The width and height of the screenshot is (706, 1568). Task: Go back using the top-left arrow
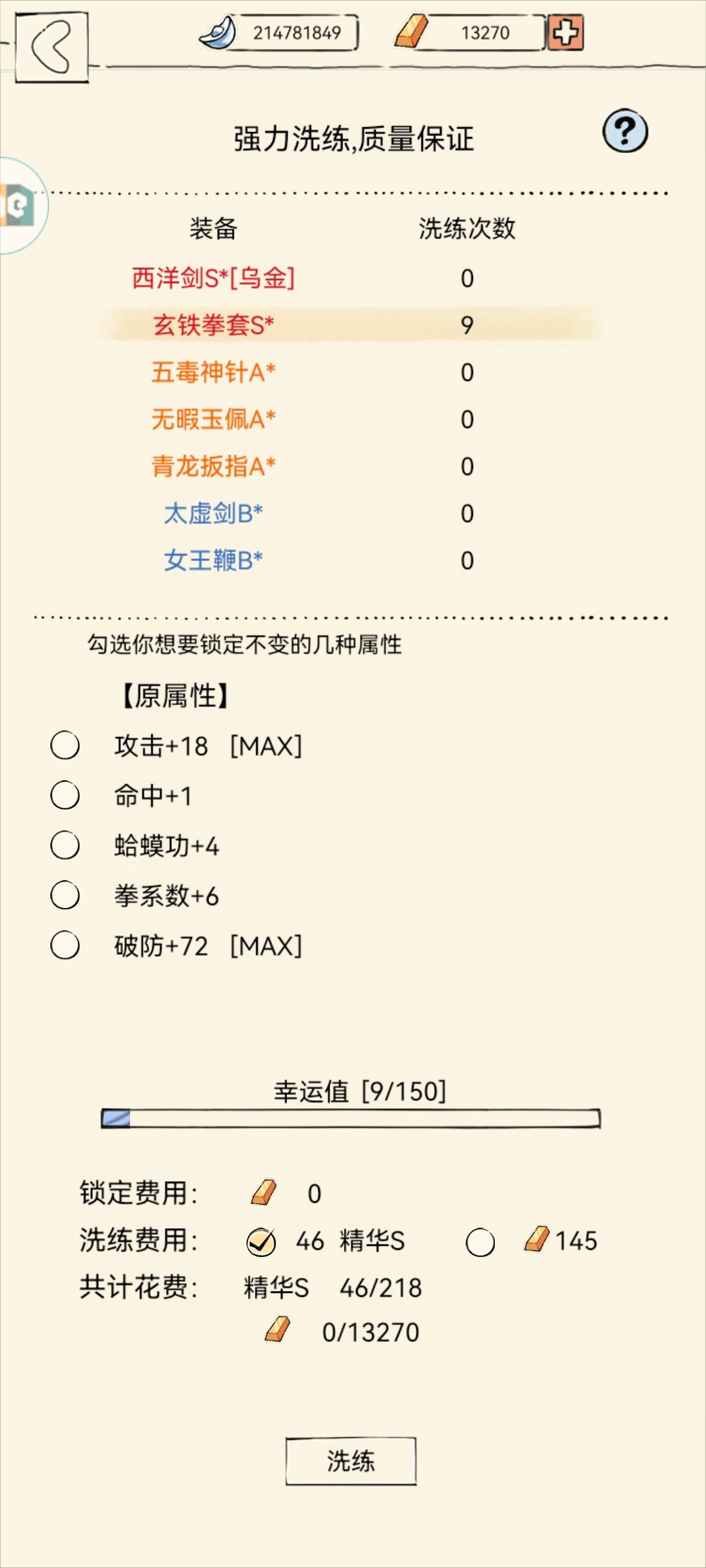coord(52,46)
